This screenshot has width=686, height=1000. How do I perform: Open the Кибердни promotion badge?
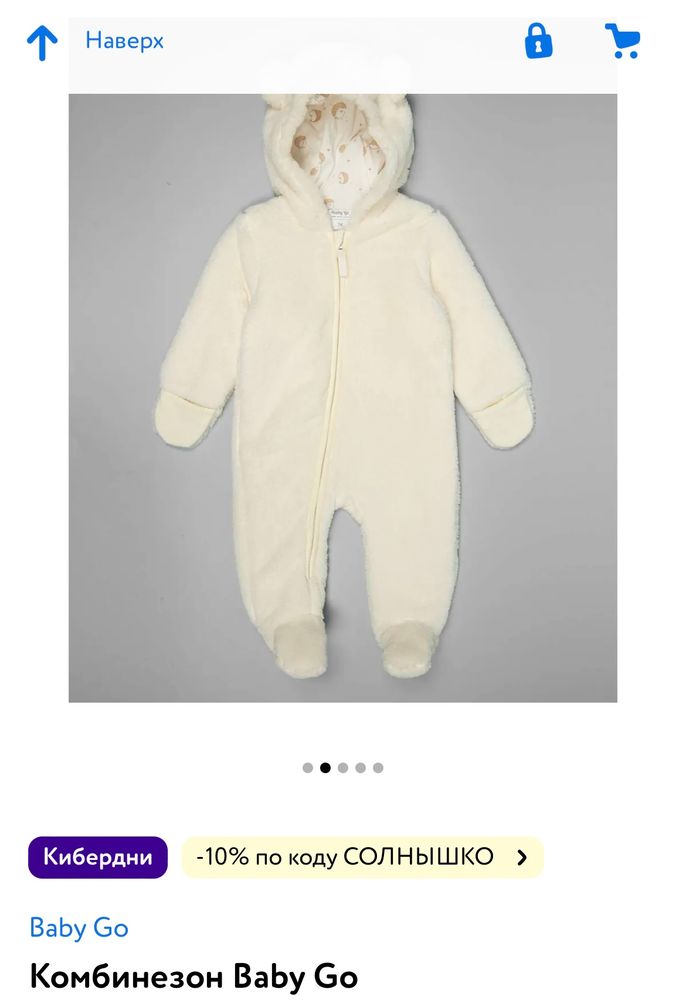pyautogui.click(x=98, y=857)
